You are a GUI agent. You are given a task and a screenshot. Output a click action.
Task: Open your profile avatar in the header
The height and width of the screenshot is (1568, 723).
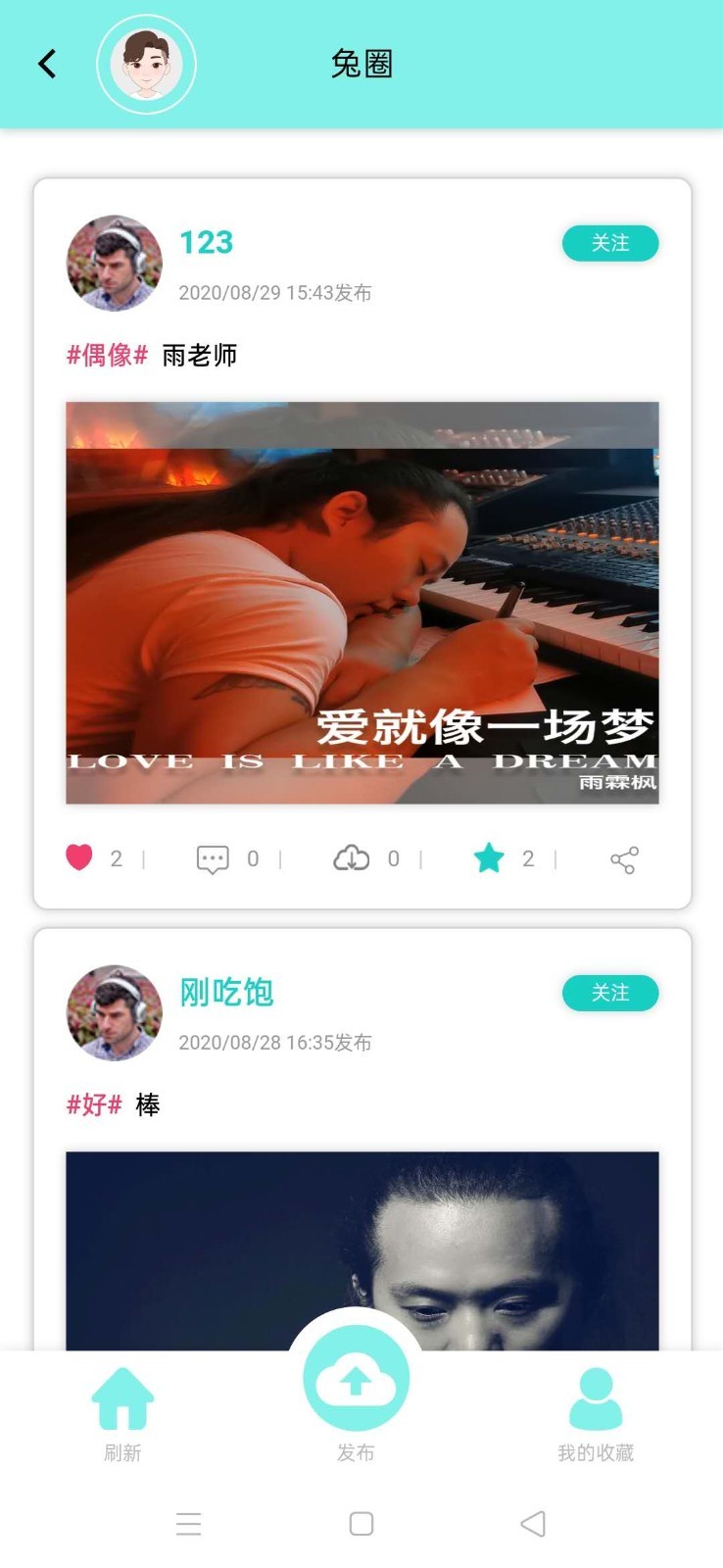coord(146,63)
